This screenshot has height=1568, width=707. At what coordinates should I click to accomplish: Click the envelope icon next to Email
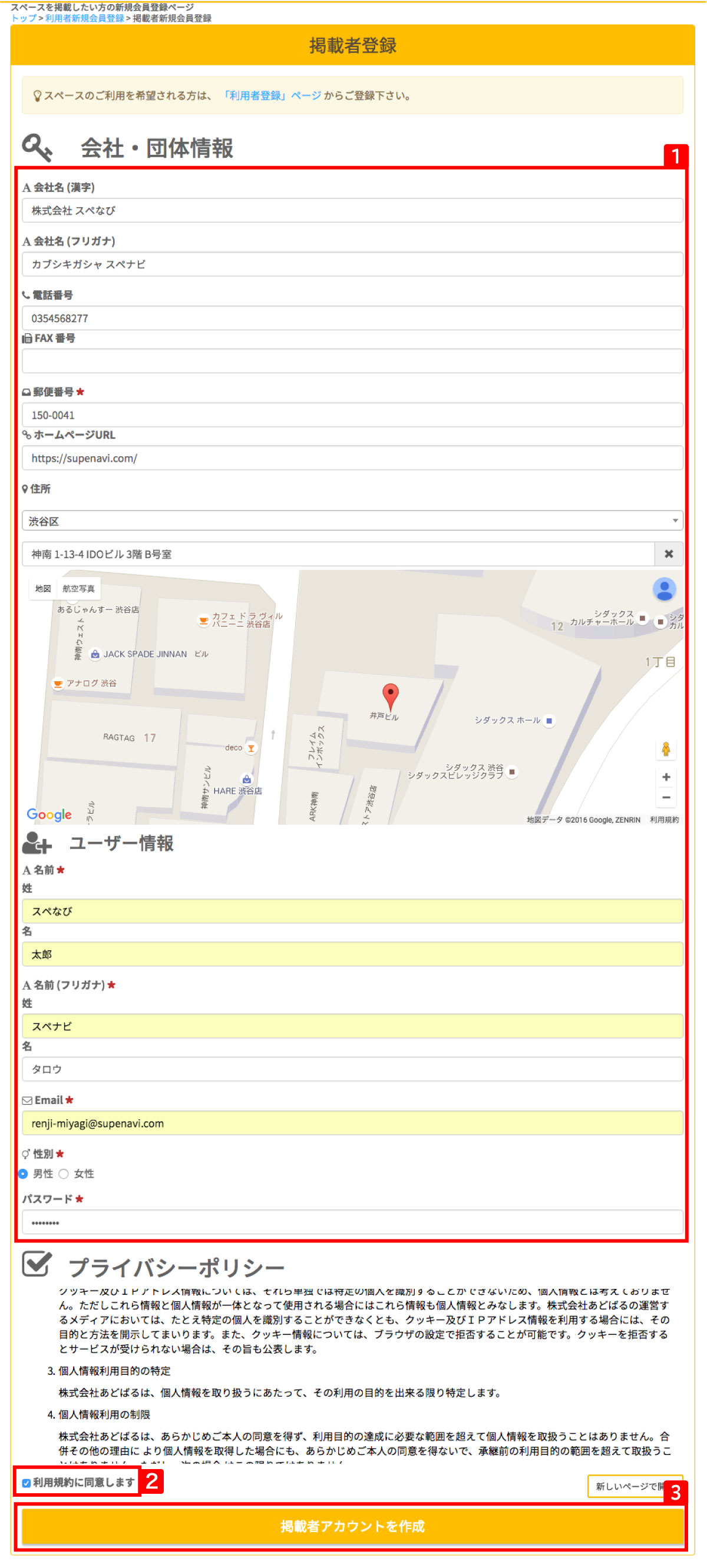[27, 1099]
